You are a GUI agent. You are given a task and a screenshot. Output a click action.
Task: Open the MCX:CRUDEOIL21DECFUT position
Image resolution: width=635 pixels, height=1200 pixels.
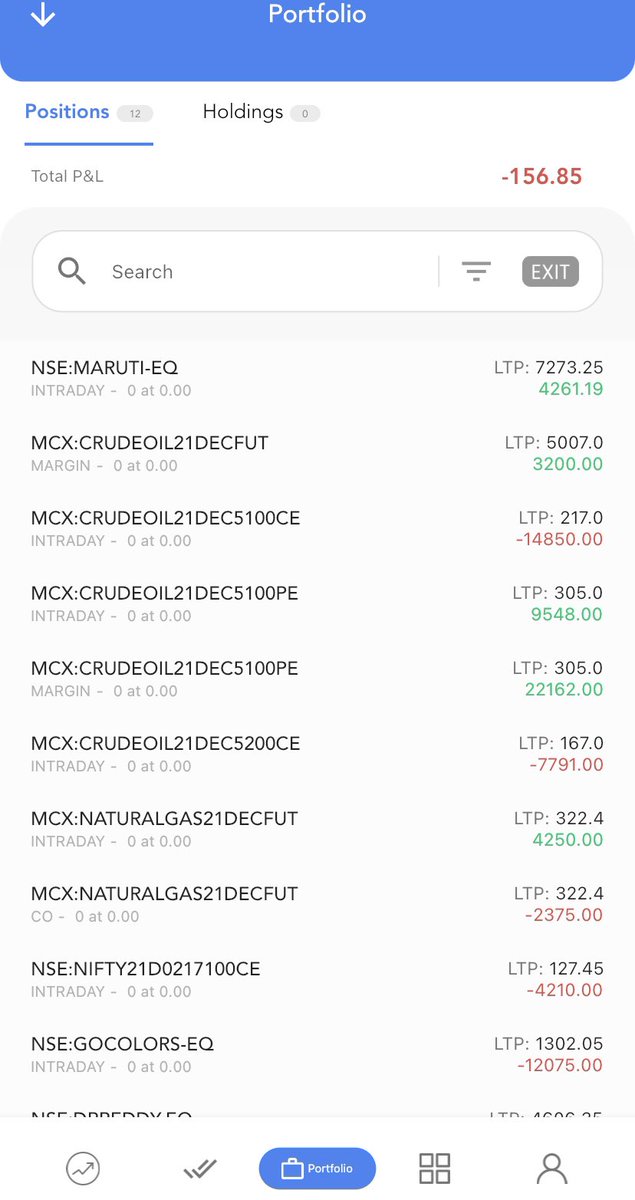point(317,453)
